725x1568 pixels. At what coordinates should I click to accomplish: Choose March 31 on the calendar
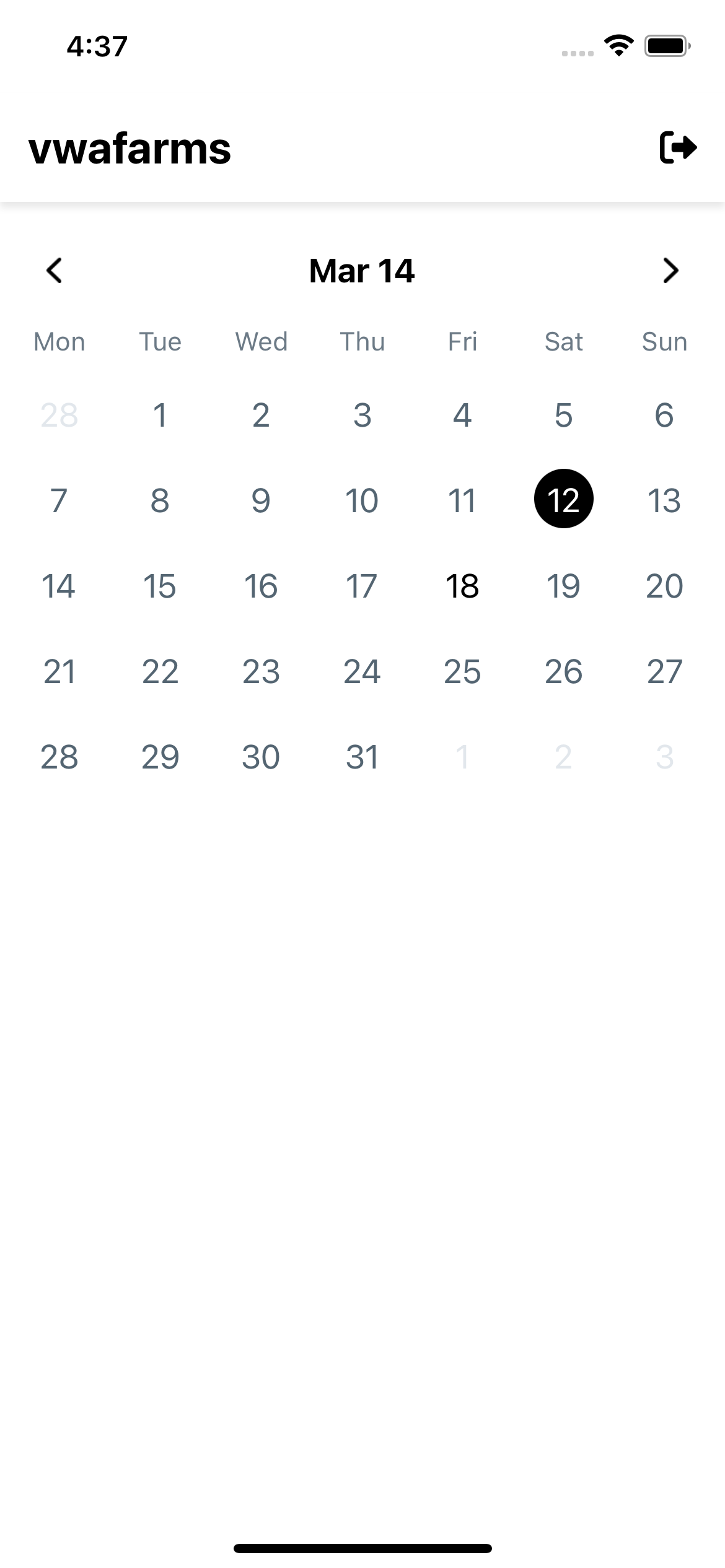pos(362,756)
